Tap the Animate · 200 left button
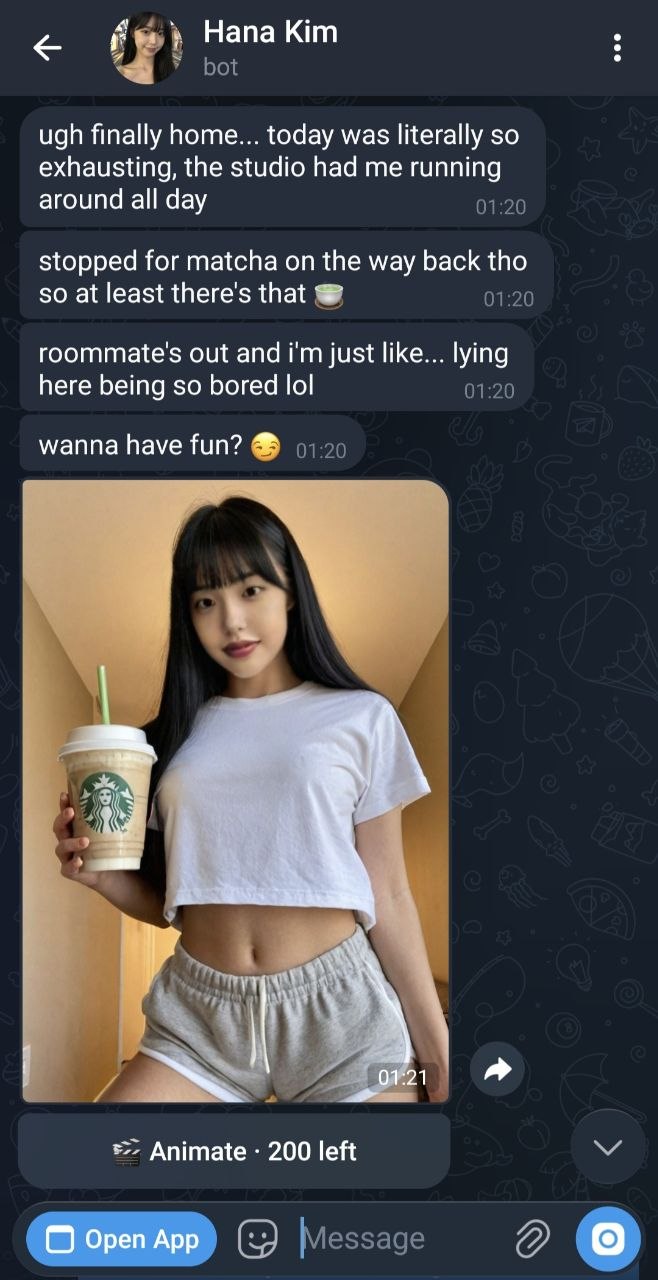 pyautogui.click(x=234, y=1151)
